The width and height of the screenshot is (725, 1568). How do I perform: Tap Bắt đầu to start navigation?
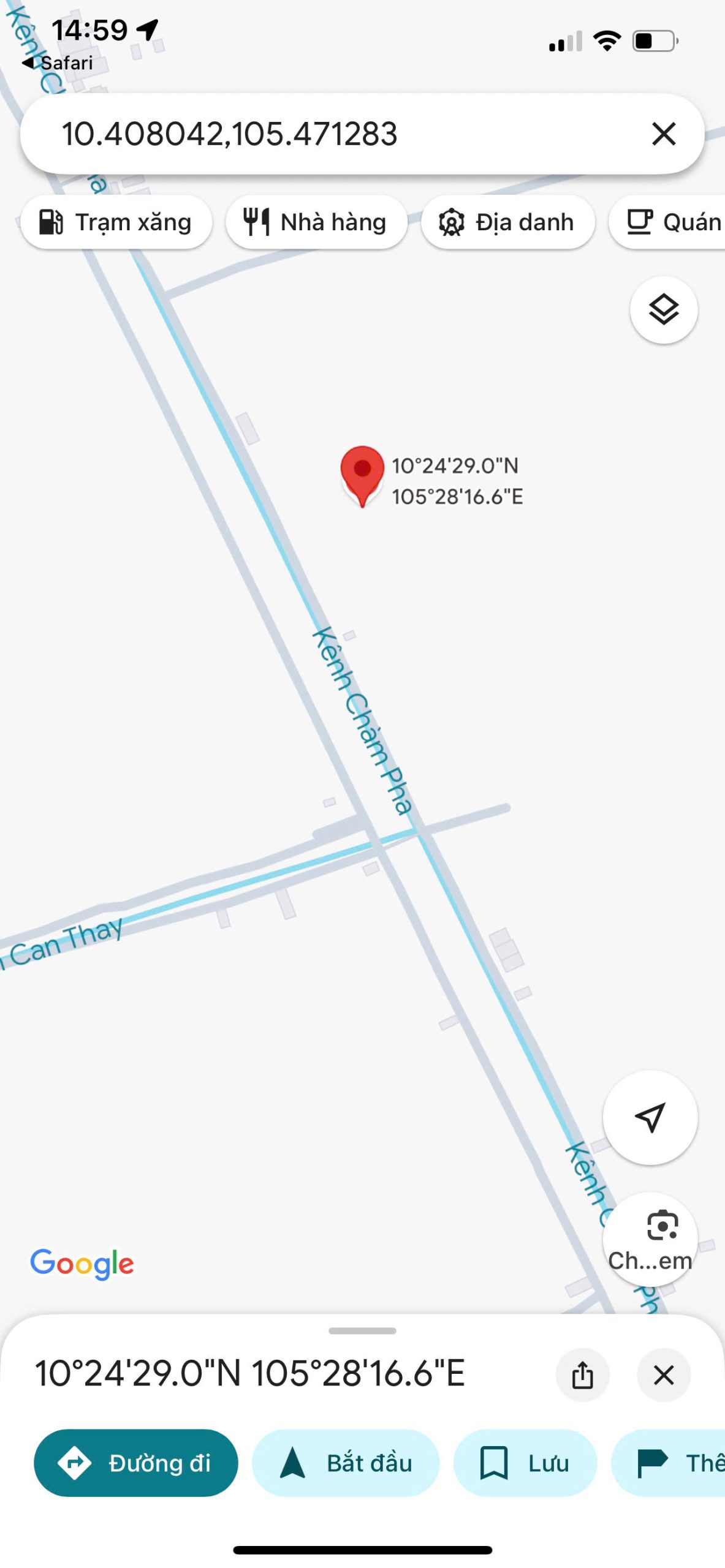[x=346, y=1463]
